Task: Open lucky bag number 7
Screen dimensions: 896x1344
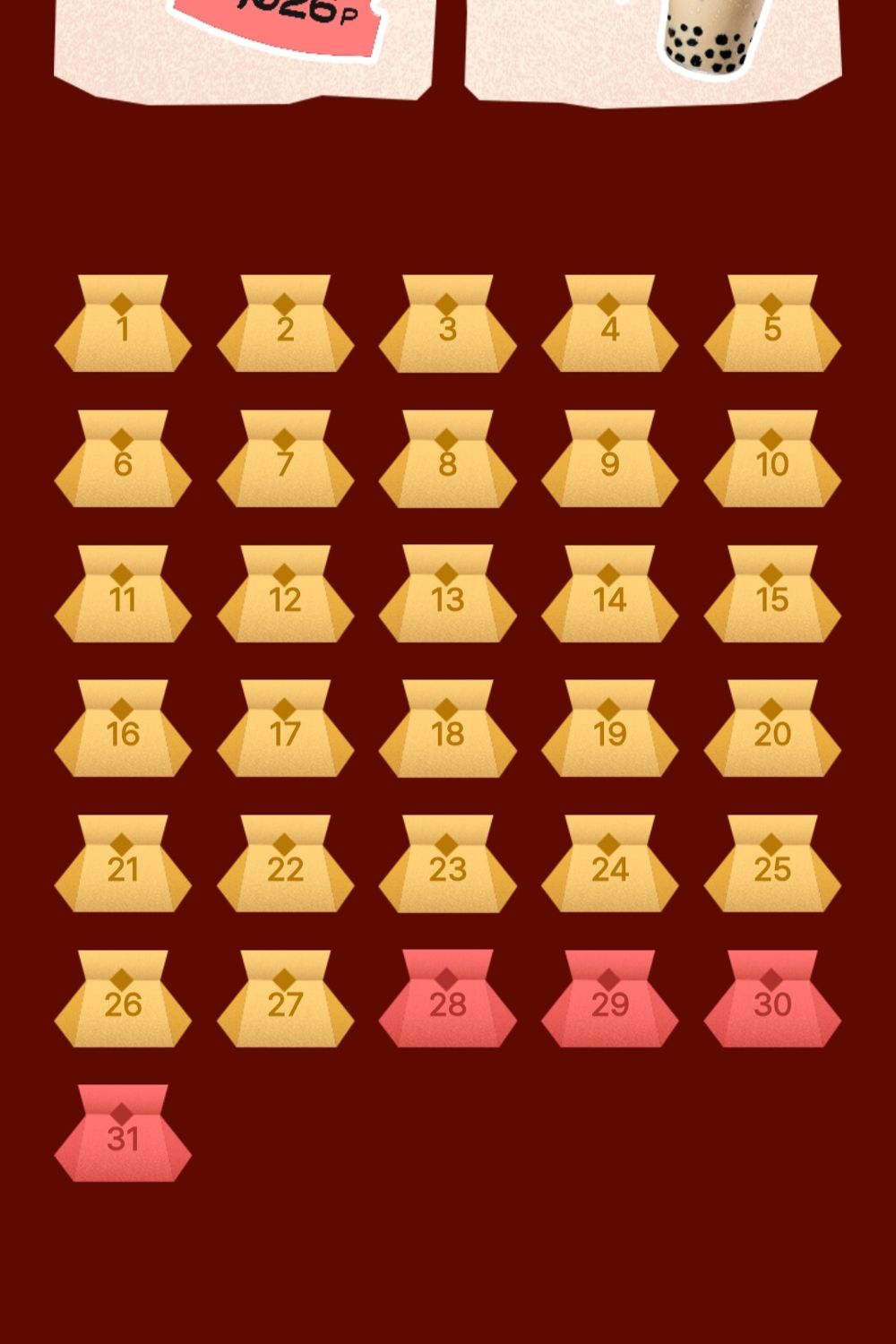Action: tap(285, 461)
